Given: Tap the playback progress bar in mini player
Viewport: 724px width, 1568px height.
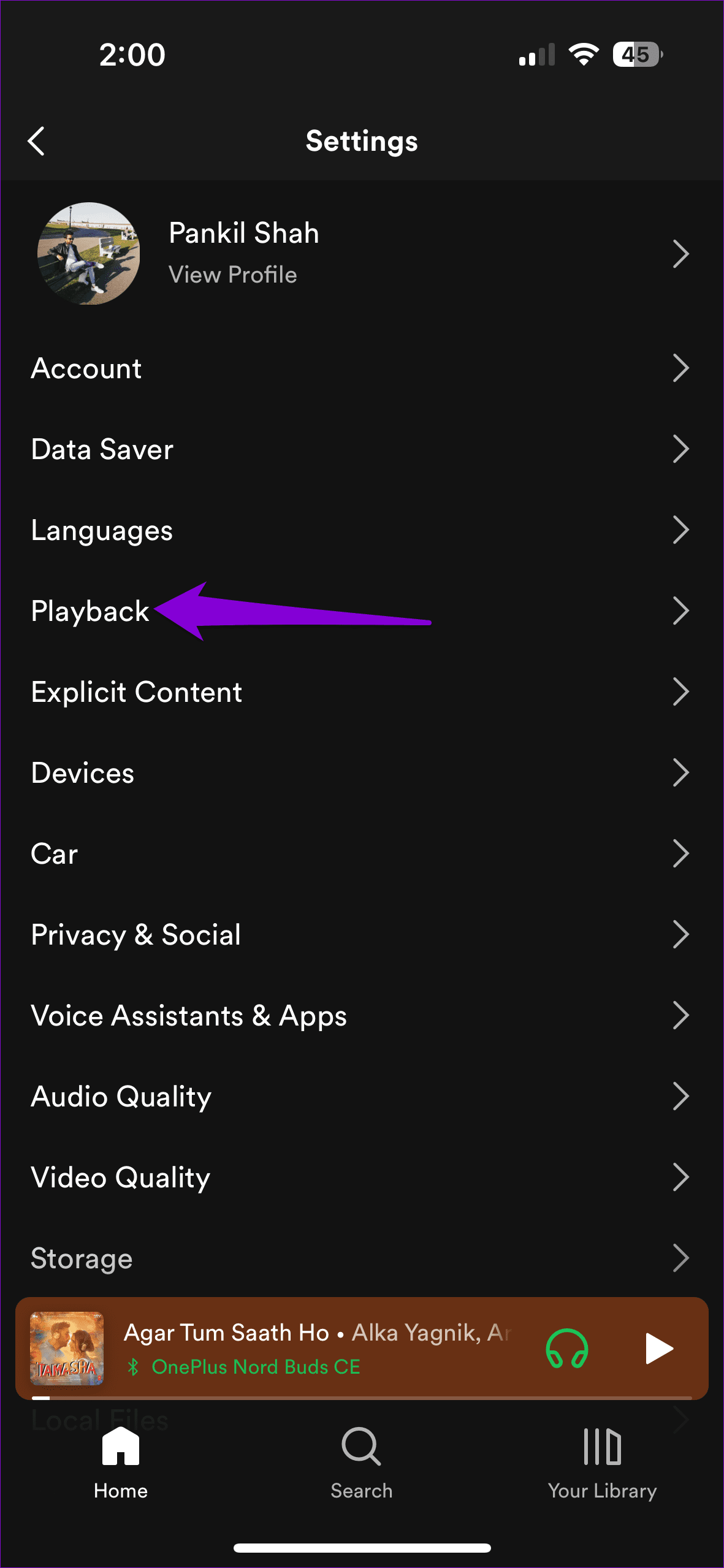Looking at the screenshot, I should click(362, 1399).
